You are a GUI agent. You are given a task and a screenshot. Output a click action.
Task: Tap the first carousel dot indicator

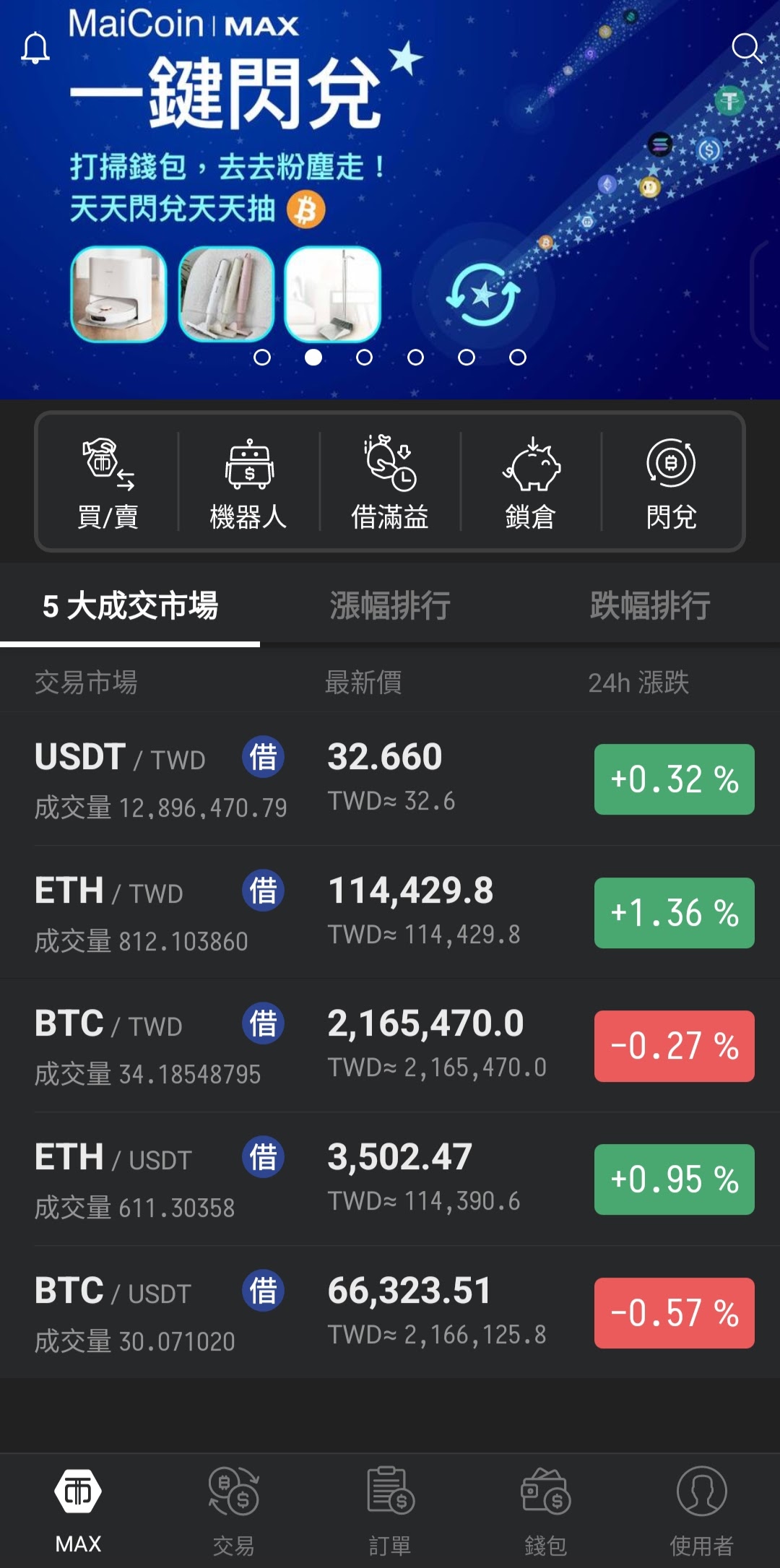click(x=263, y=356)
